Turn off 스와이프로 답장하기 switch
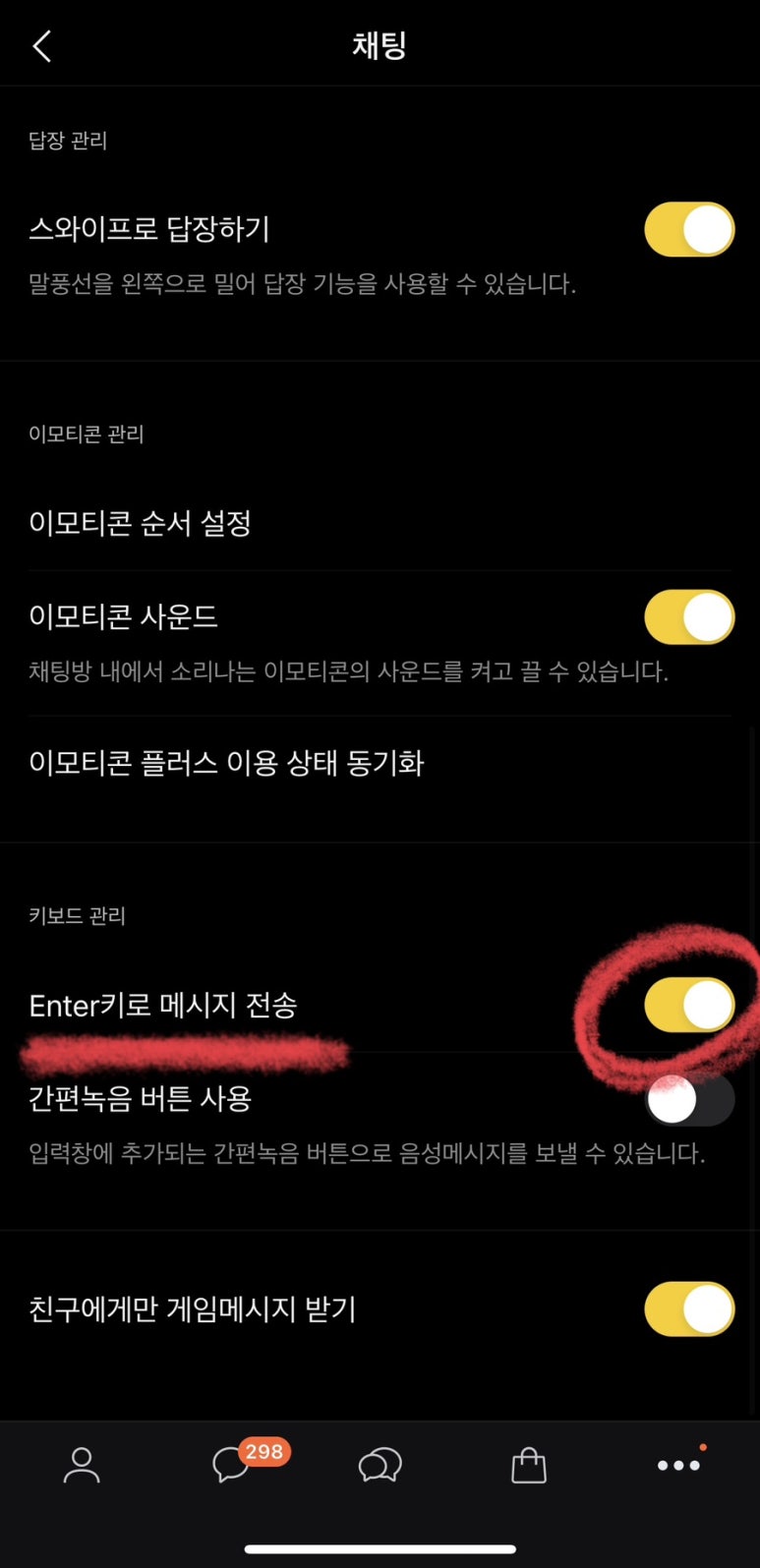 click(688, 230)
